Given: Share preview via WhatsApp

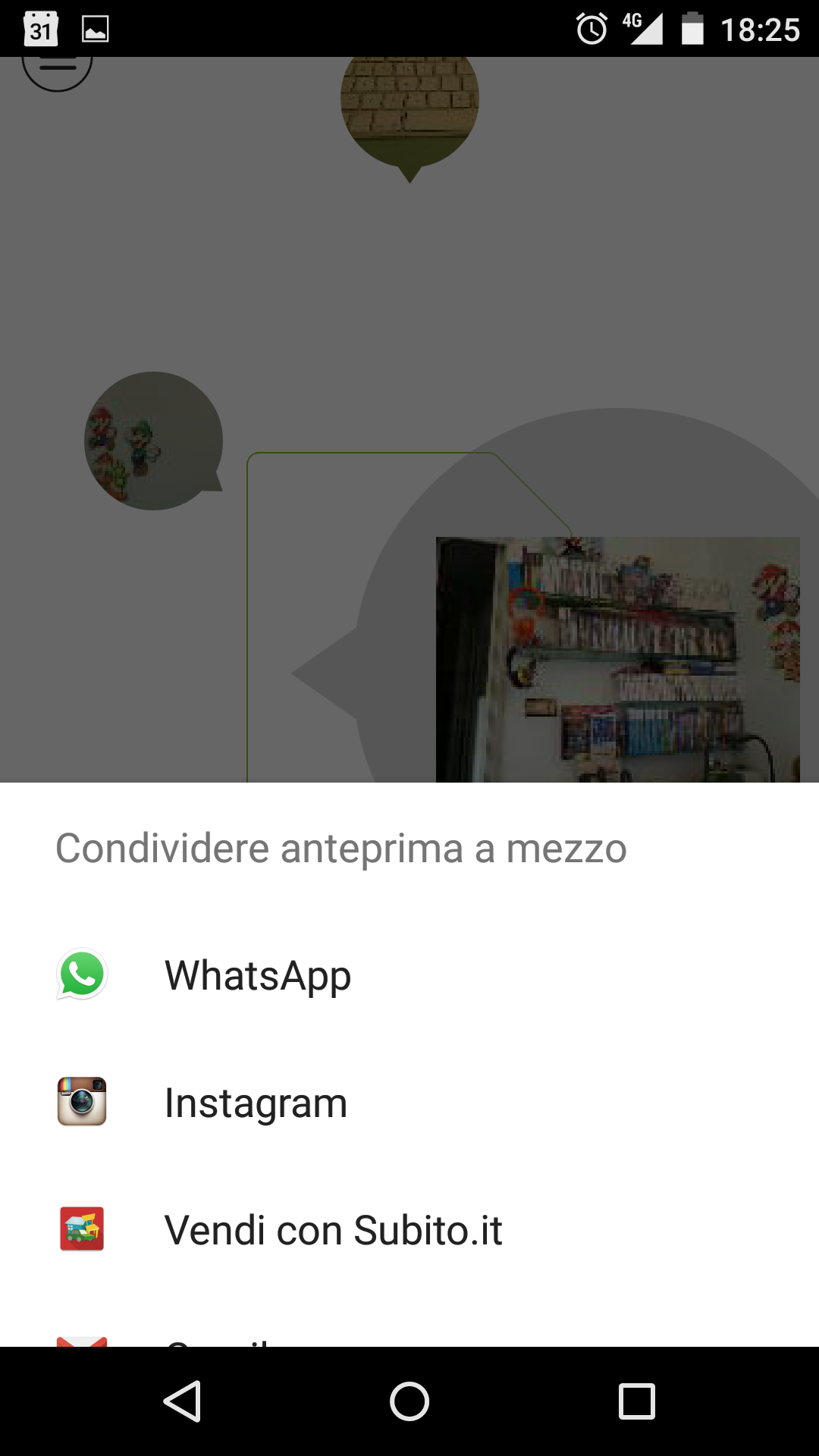Looking at the screenshot, I should pyautogui.click(x=258, y=975).
